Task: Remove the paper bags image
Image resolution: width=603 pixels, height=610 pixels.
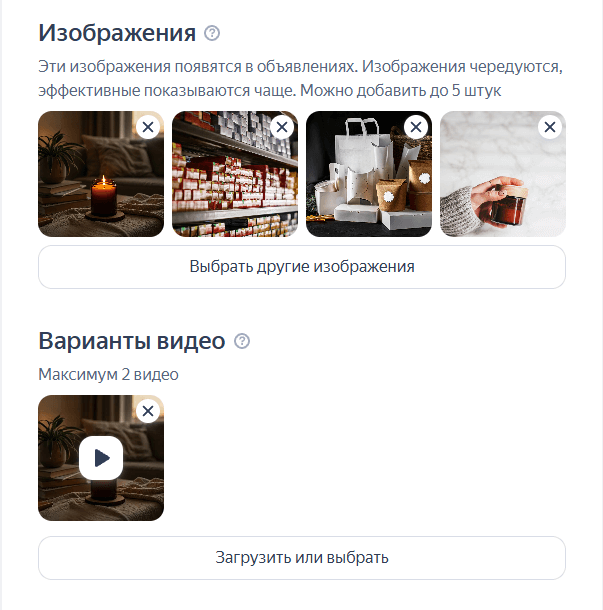Action: coord(416,127)
